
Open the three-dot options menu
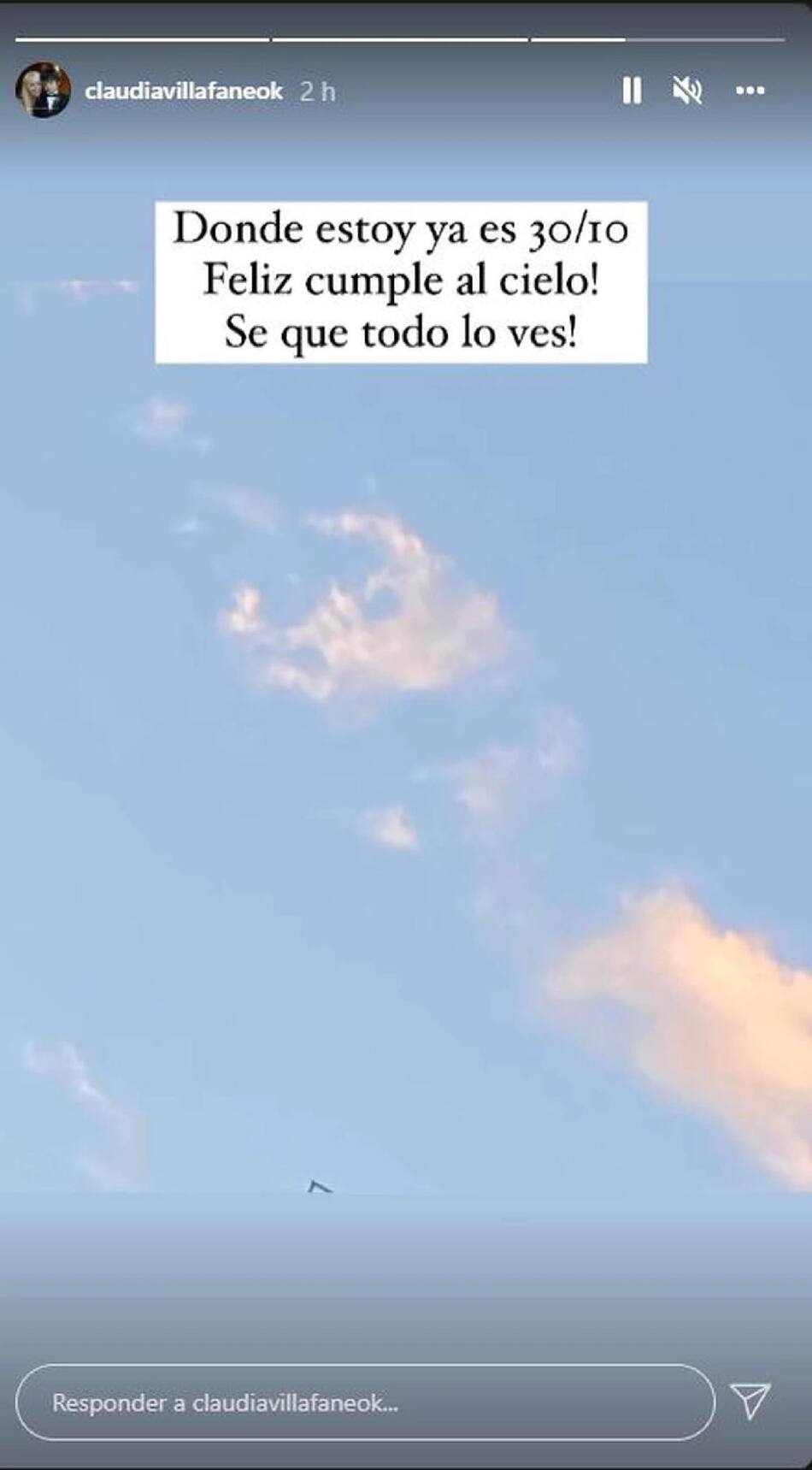pos(750,90)
